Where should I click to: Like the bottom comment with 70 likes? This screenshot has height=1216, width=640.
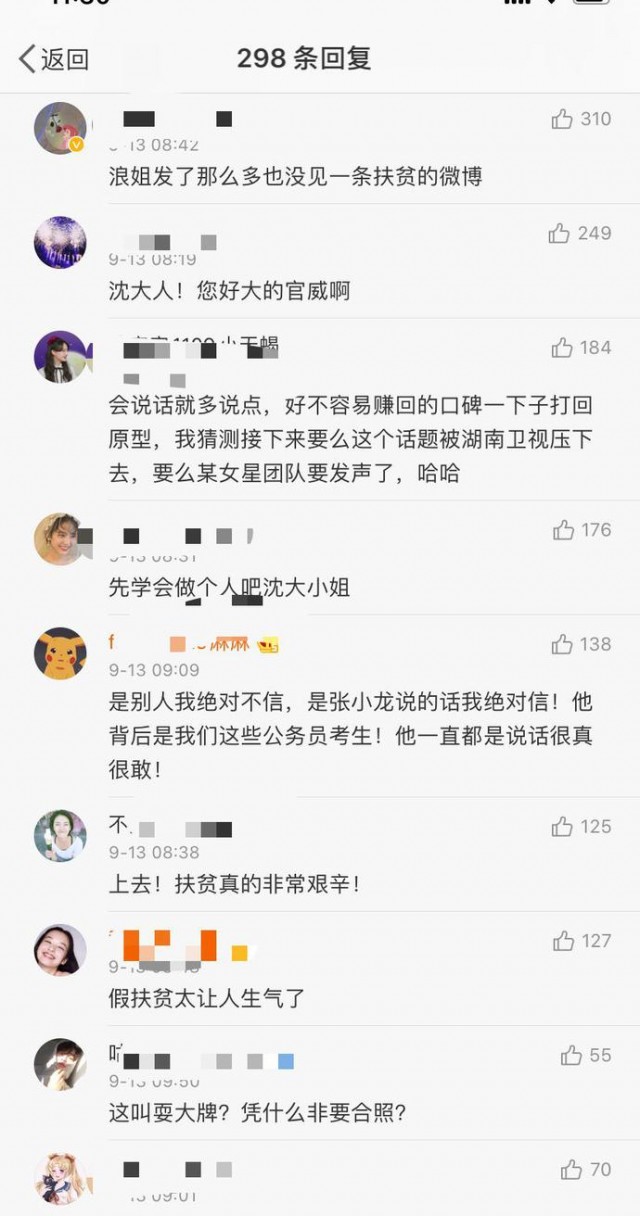(571, 1169)
